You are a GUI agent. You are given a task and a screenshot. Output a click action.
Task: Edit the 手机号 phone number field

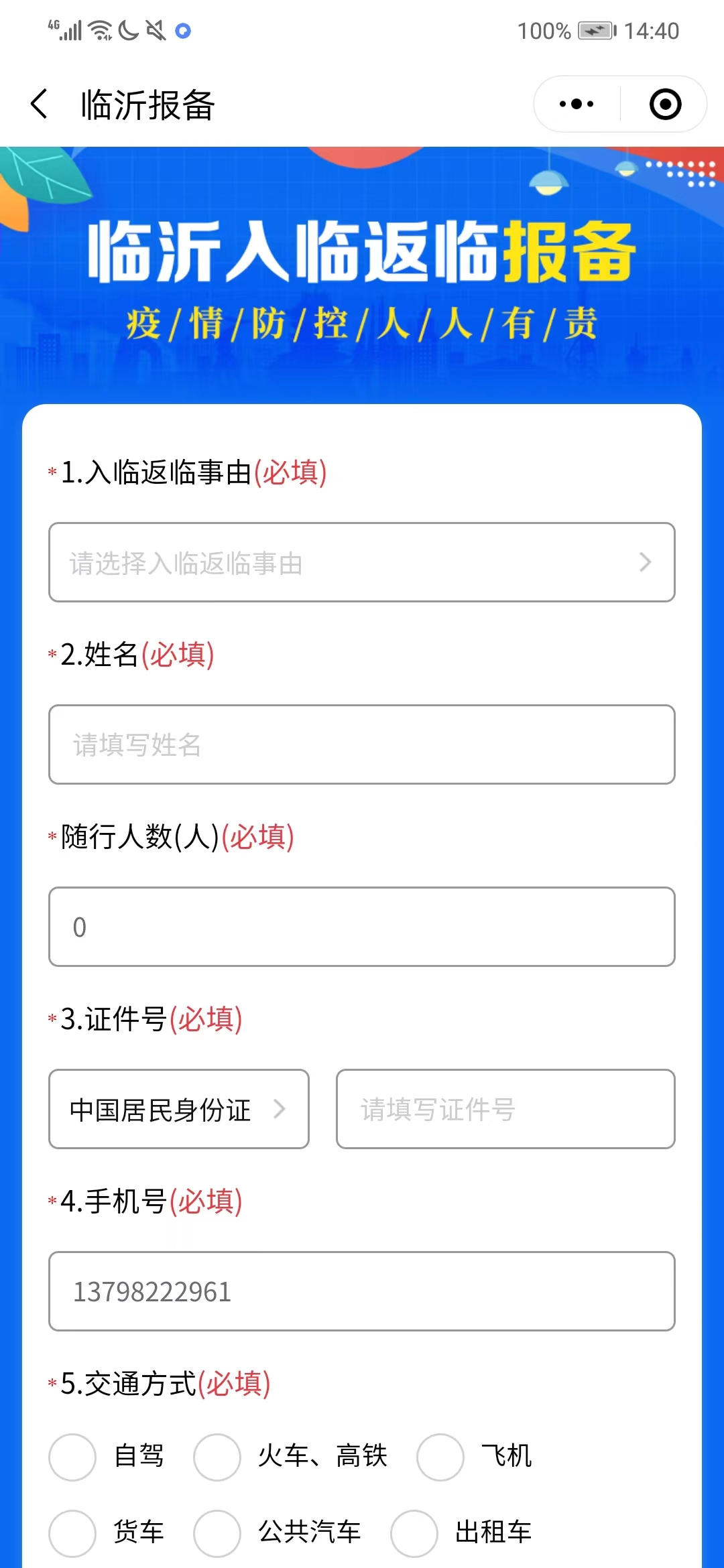click(362, 1291)
